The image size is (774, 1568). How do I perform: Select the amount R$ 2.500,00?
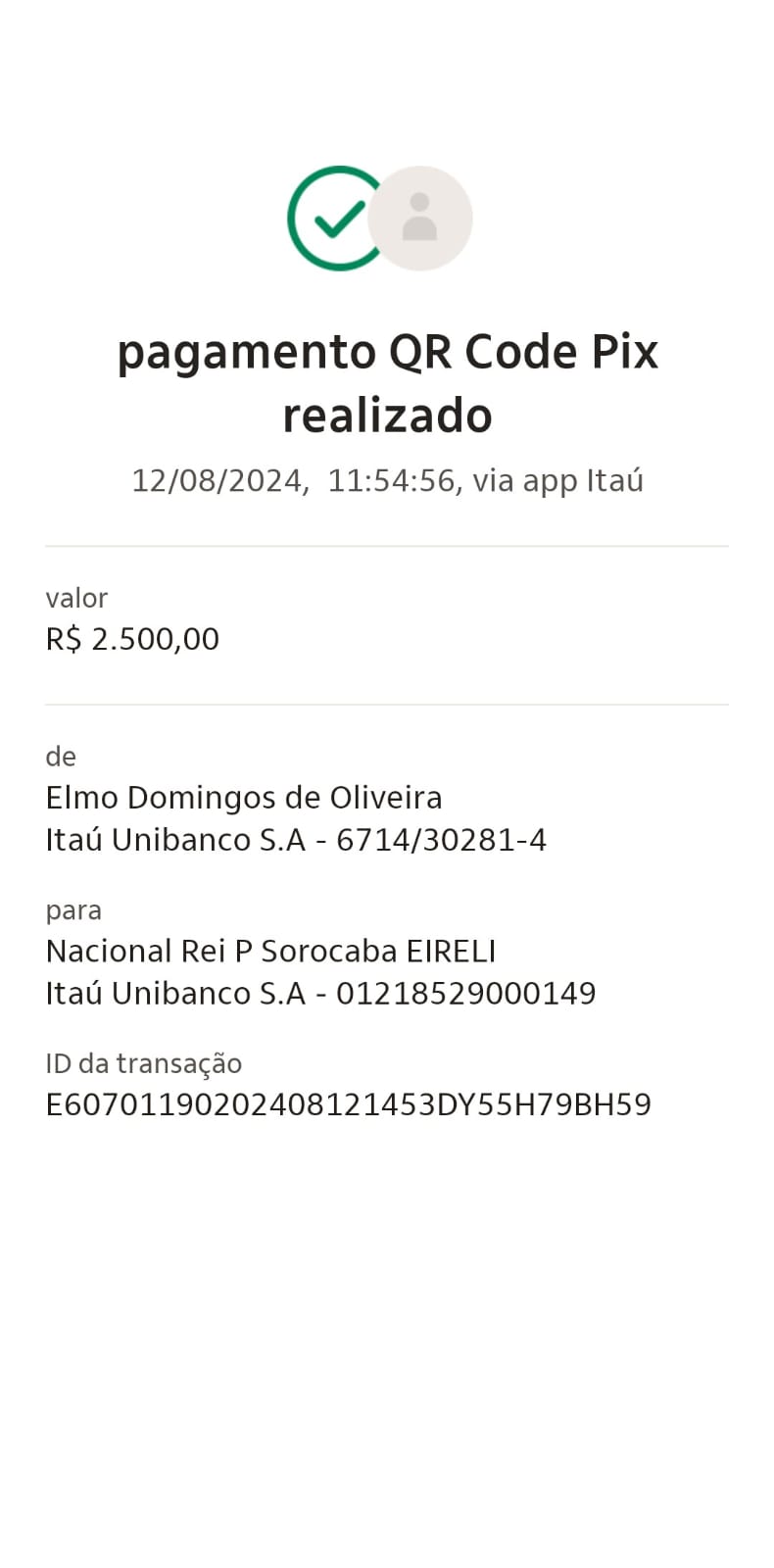coord(132,638)
